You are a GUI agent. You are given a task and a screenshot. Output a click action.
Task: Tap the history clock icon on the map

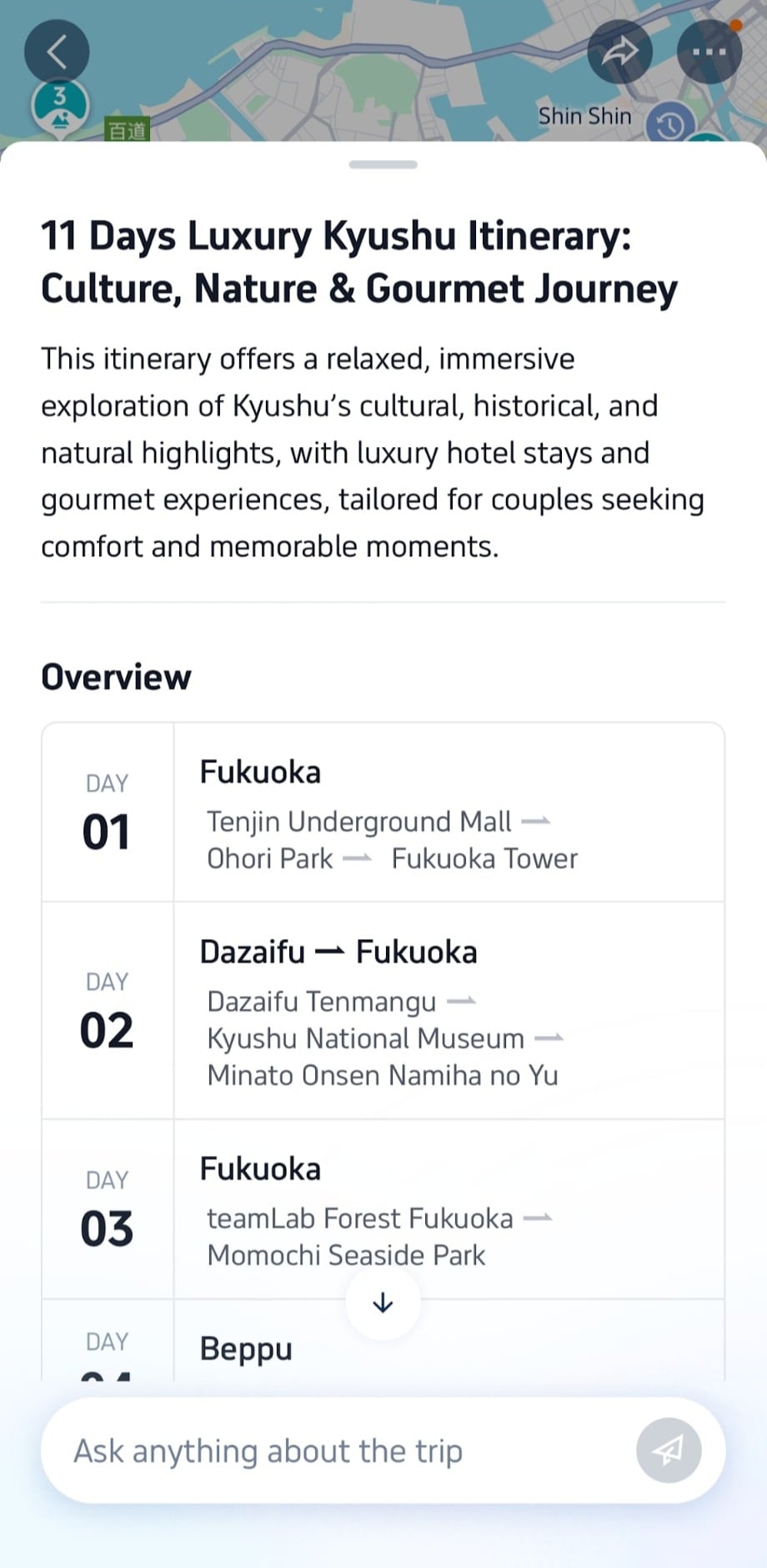pos(669,125)
